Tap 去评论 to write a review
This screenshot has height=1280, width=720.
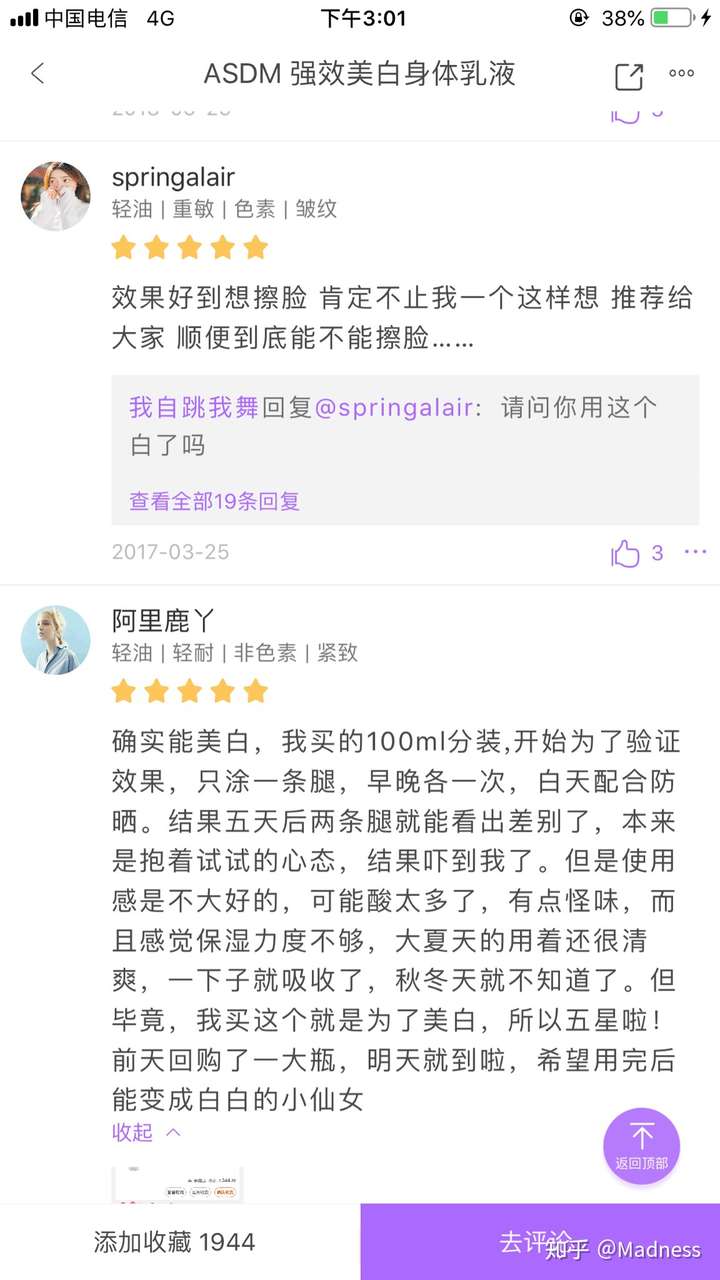click(538, 1242)
